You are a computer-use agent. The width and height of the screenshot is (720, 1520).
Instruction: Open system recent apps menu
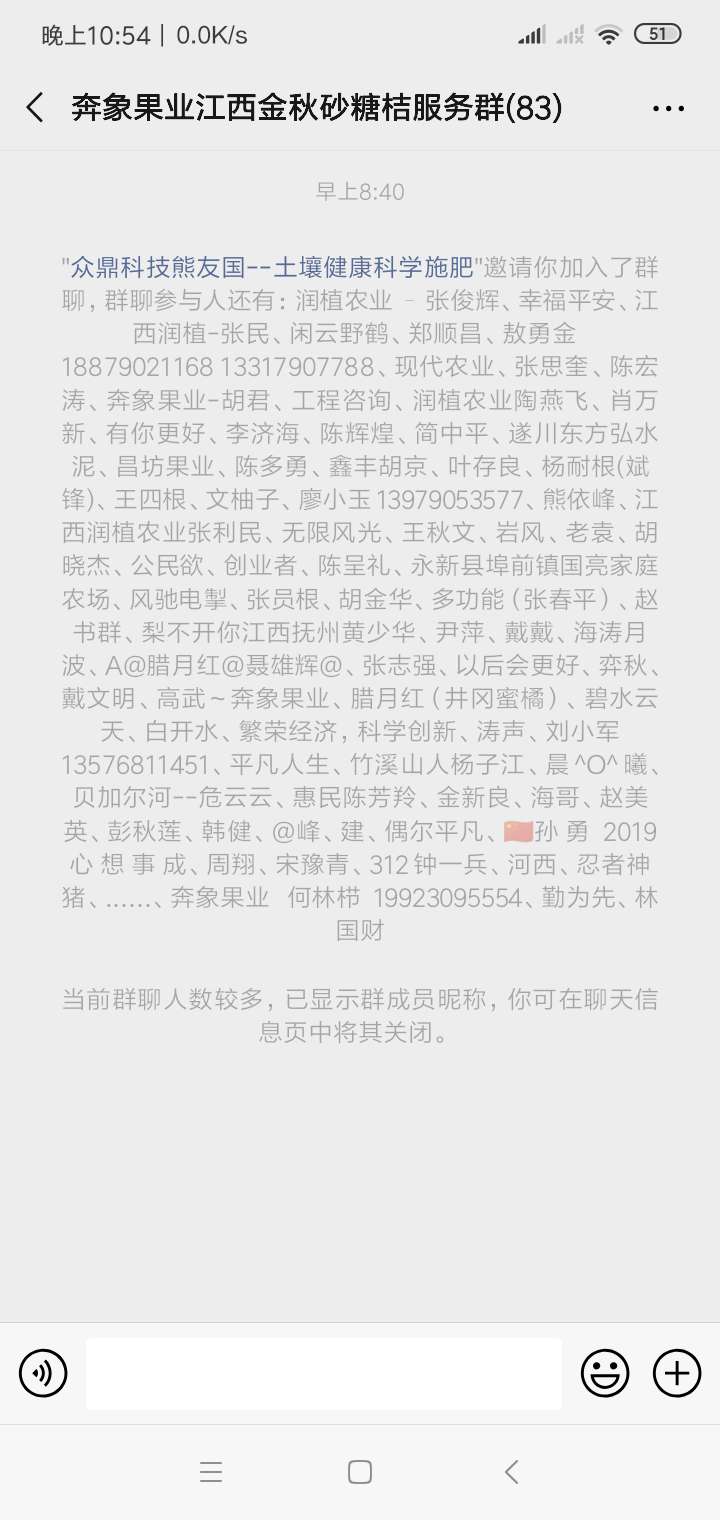pos(210,1472)
